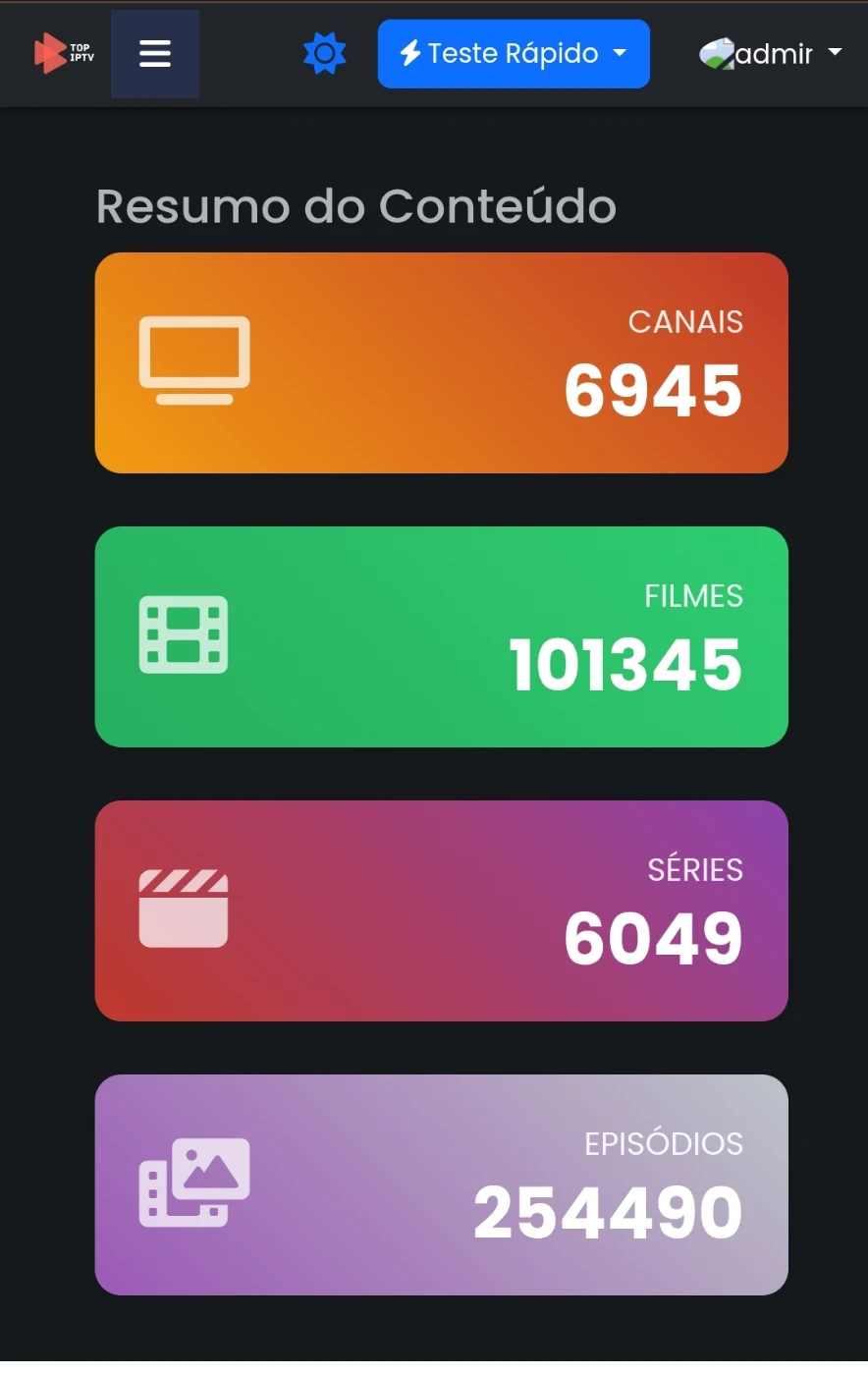868x1375 pixels.
Task: Expand the Teste Rápido dropdown
Action: 514,54
